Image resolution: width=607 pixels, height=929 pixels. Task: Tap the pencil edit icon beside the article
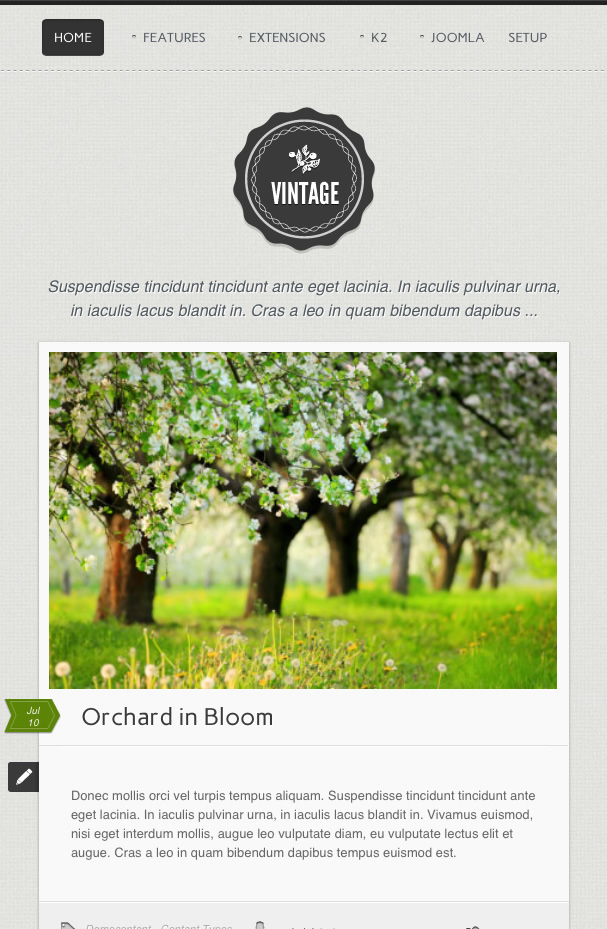pos(24,777)
